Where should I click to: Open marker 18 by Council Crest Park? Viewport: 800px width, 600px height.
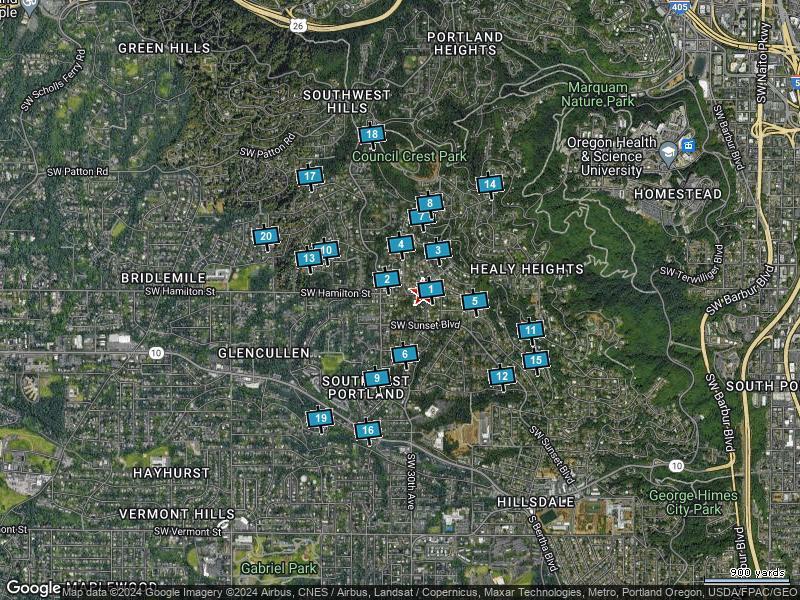372,134
